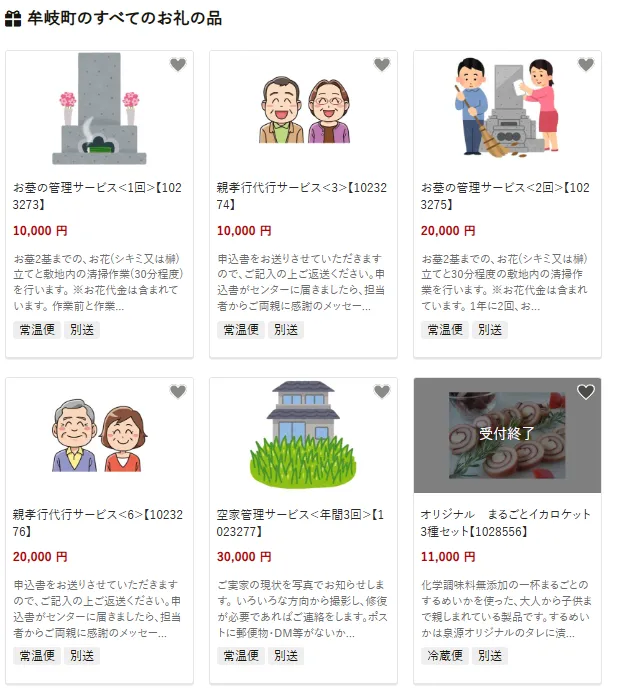
Task: Open the 空家管理サービス<年間3回> product card
Action: pos(305,523)
